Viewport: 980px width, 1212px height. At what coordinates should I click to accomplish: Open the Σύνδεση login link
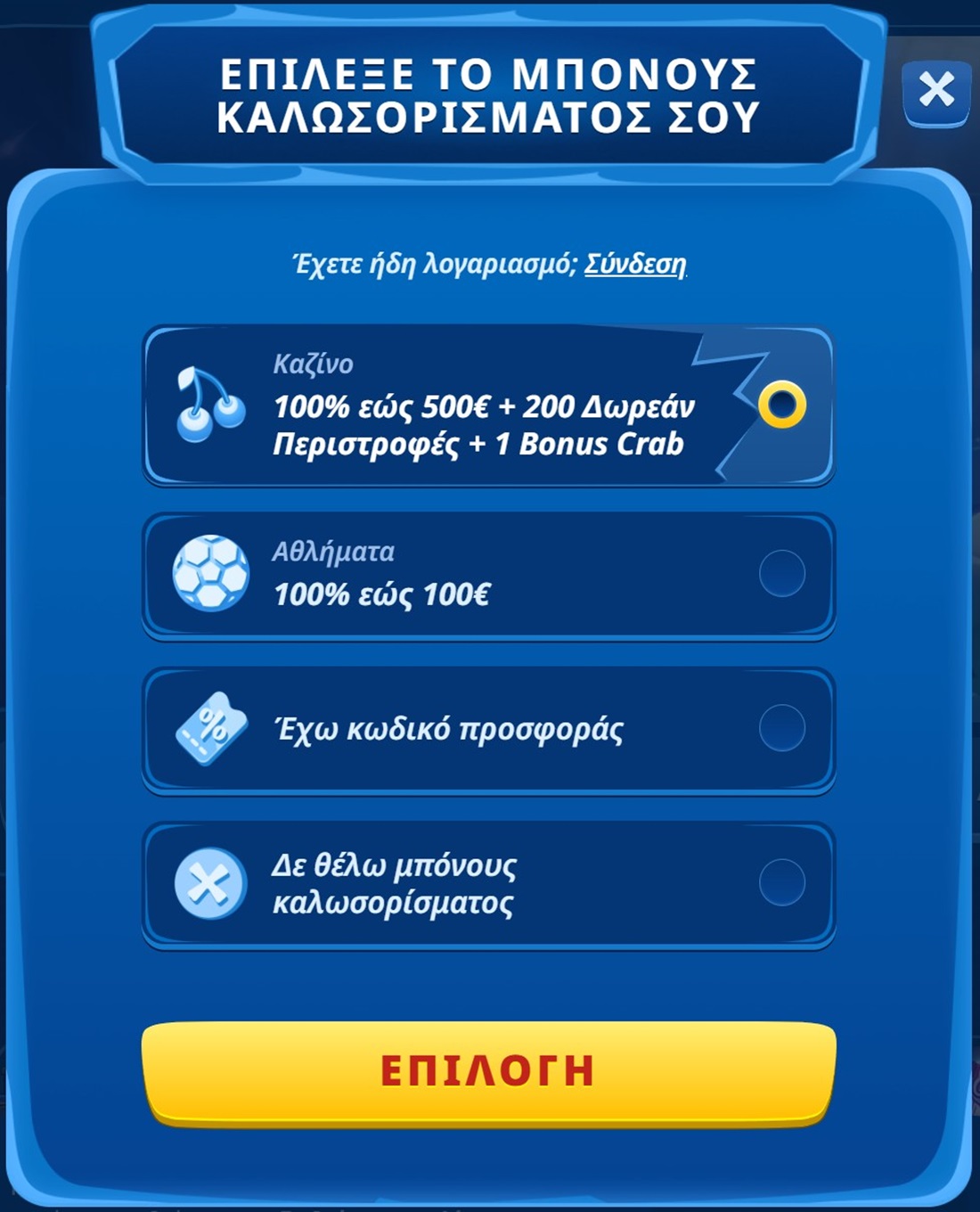click(634, 264)
